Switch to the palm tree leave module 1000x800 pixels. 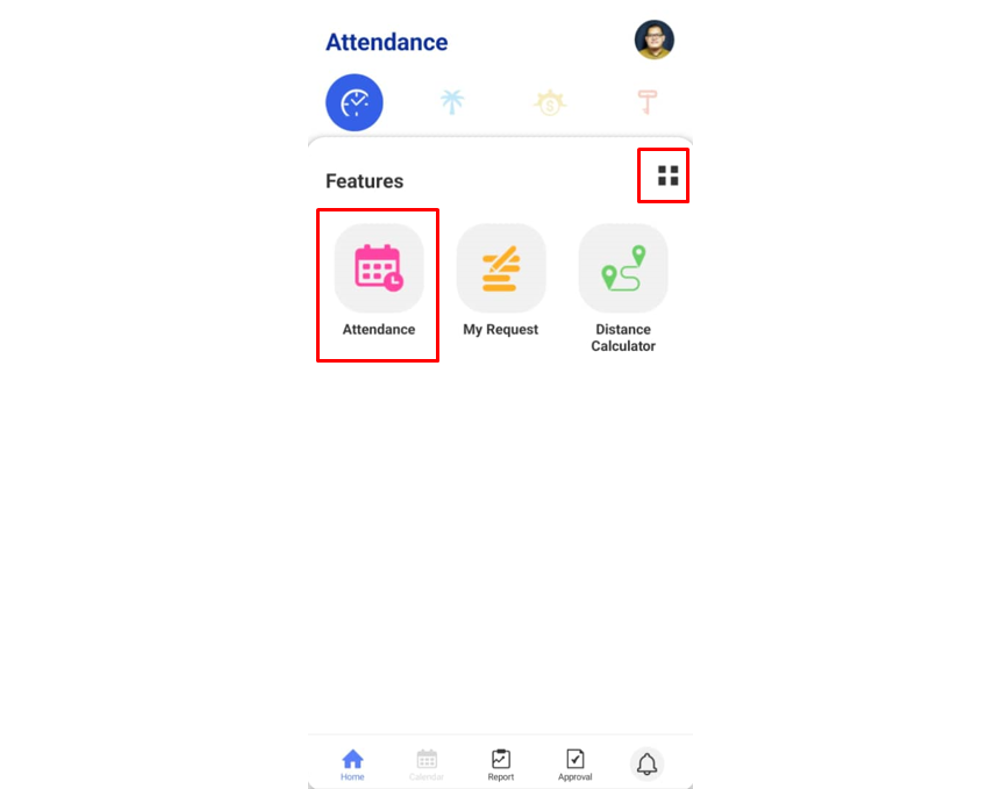[452, 102]
